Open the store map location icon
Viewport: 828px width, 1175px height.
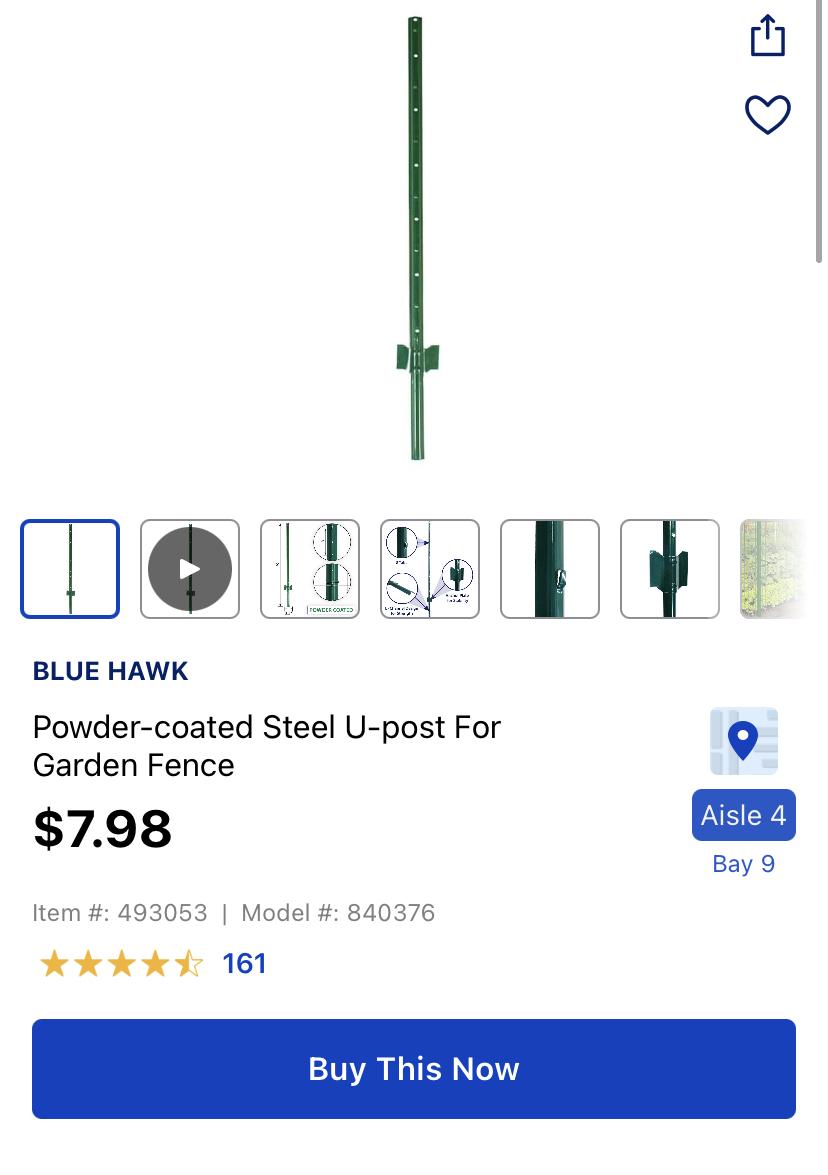click(744, 741)
